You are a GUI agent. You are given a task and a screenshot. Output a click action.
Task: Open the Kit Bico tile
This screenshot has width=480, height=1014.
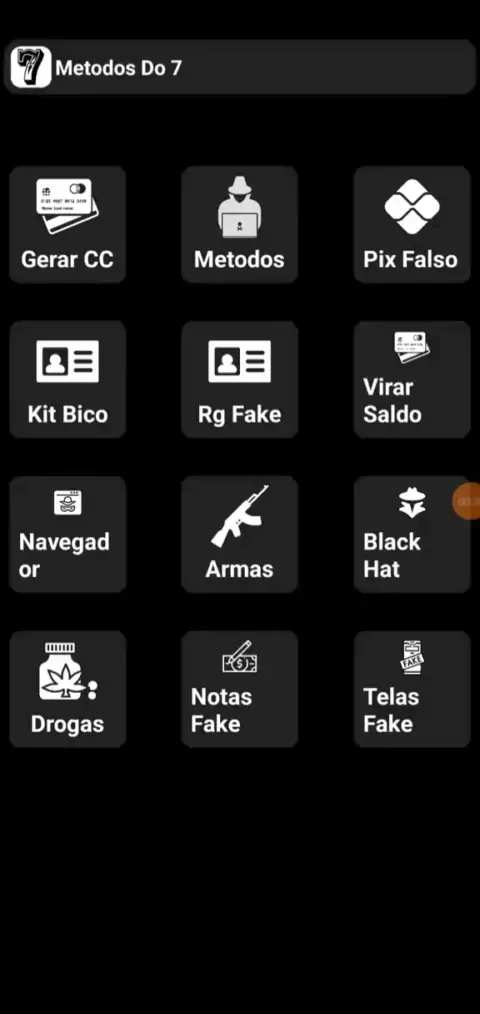click(x=67, y=380)
